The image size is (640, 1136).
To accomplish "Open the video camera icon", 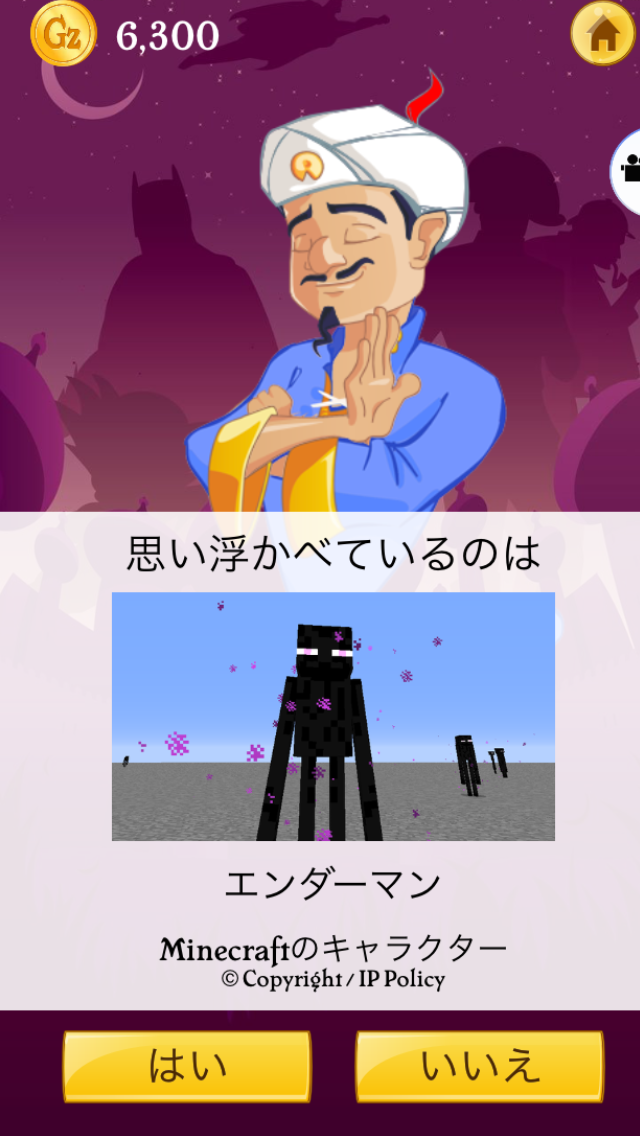I will click(x=629, y=169).
